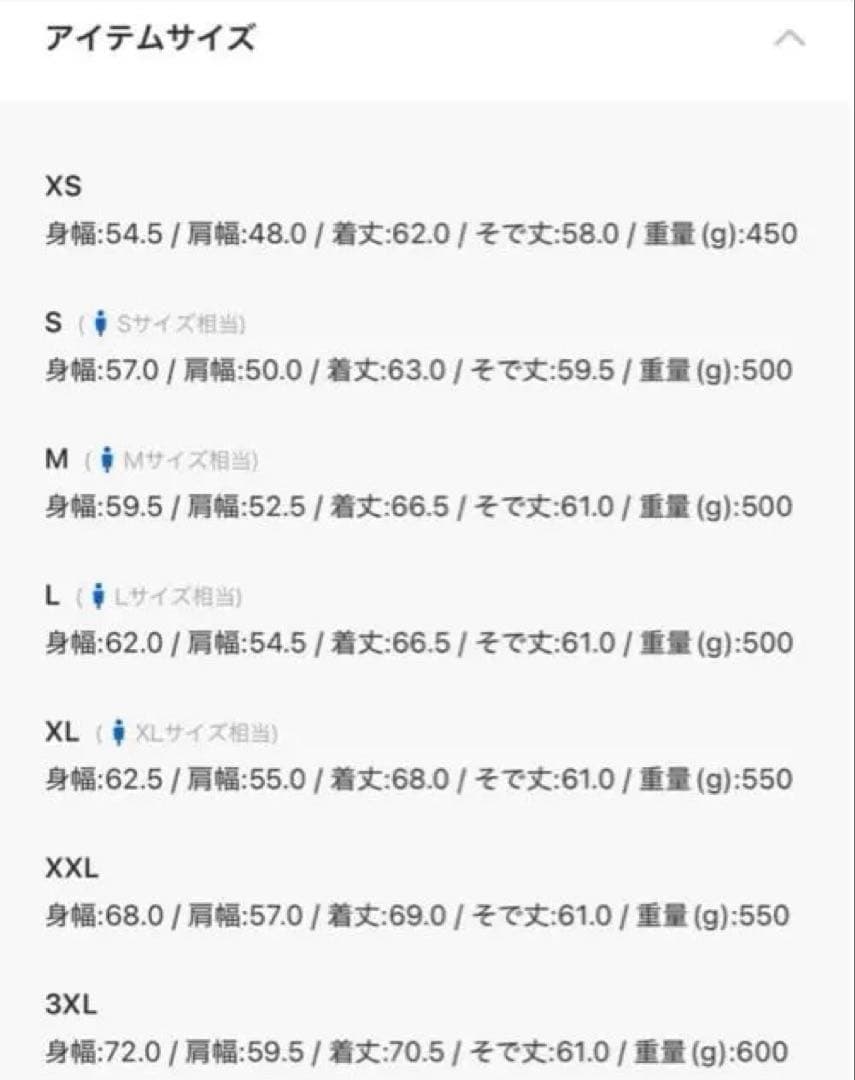Select the M size heading
This screenshot has width=855, height=1080.
[58, 457]
